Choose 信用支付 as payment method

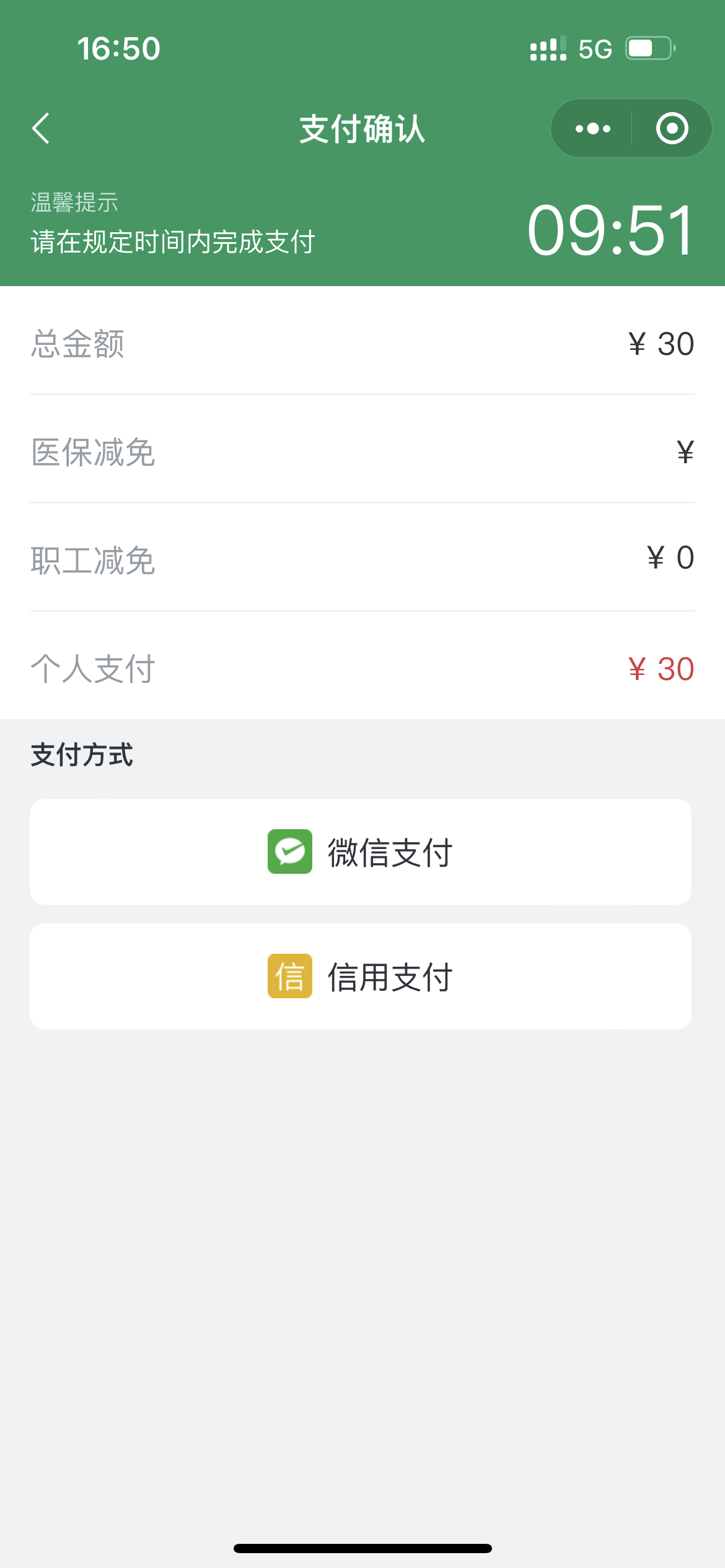361,977
